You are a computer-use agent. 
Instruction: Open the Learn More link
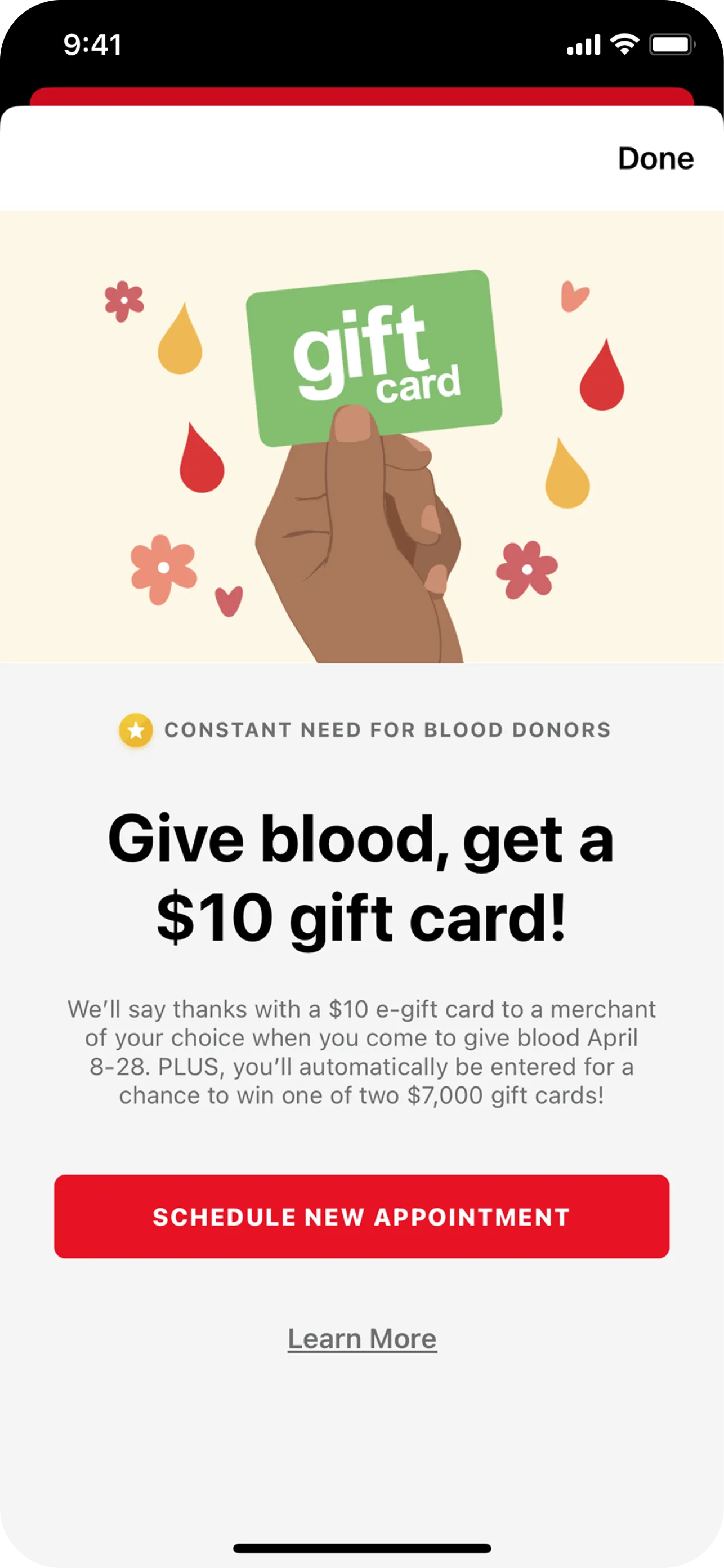[x=362, y=1339]
